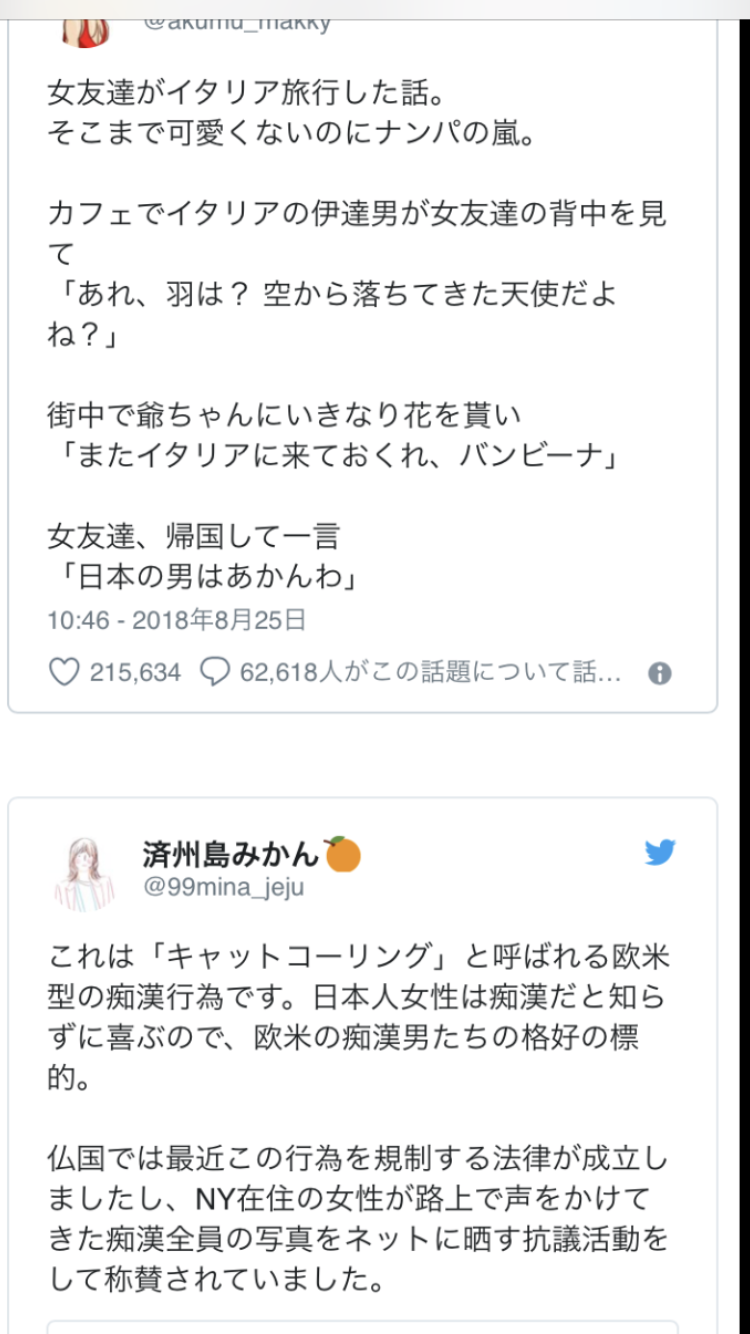750x1334 pixels.
Task: Open the @99mina_jeju profile handle
Action: tap(223, 886)
